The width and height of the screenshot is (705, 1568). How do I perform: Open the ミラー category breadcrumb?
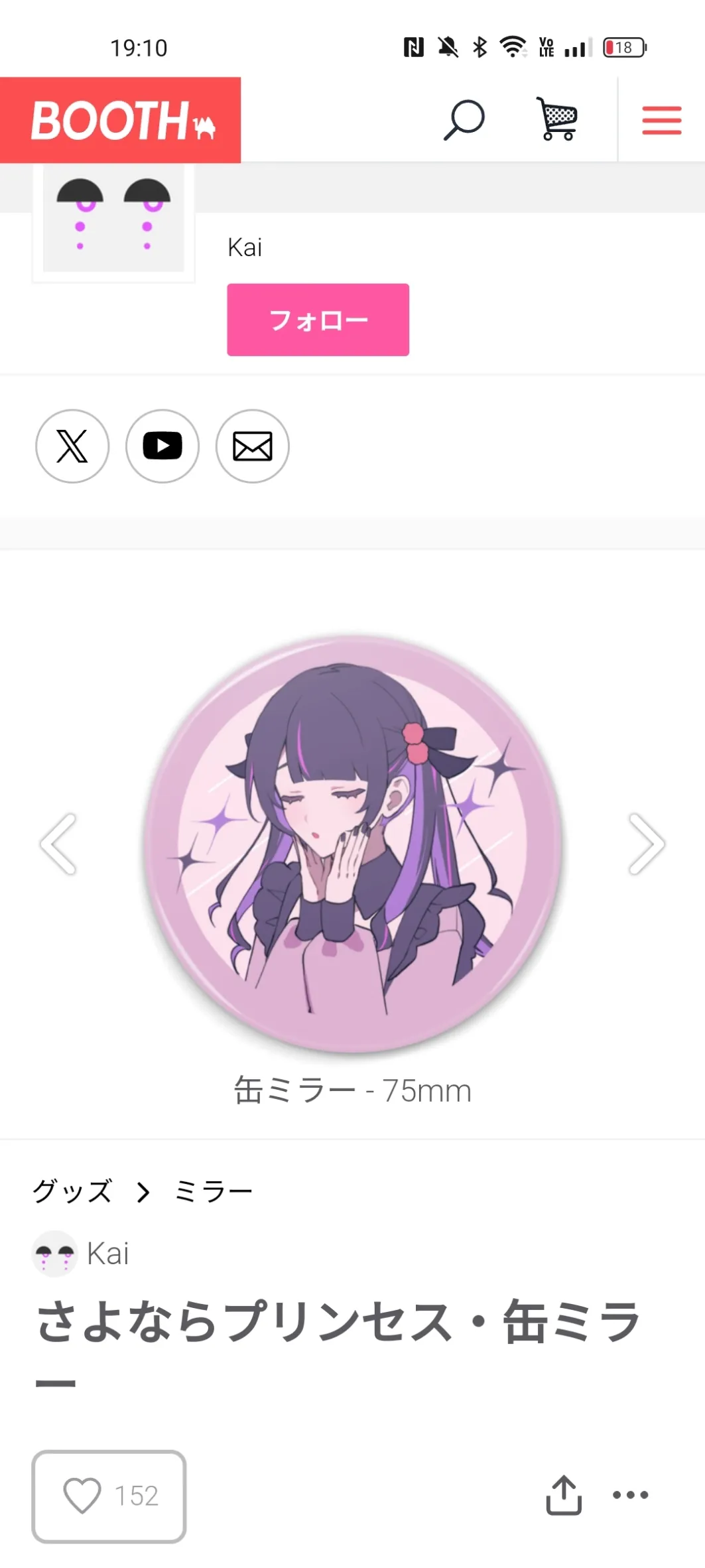tap(214, 1192)
